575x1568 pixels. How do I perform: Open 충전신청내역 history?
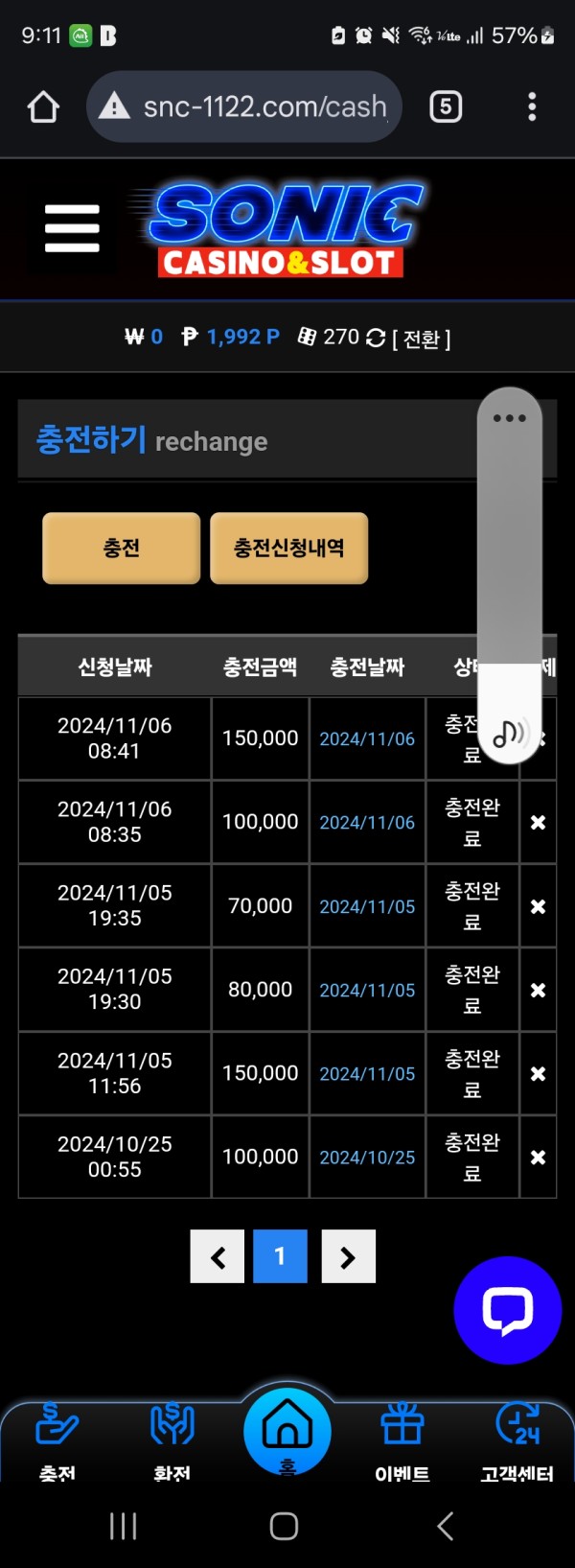point(288,548)
